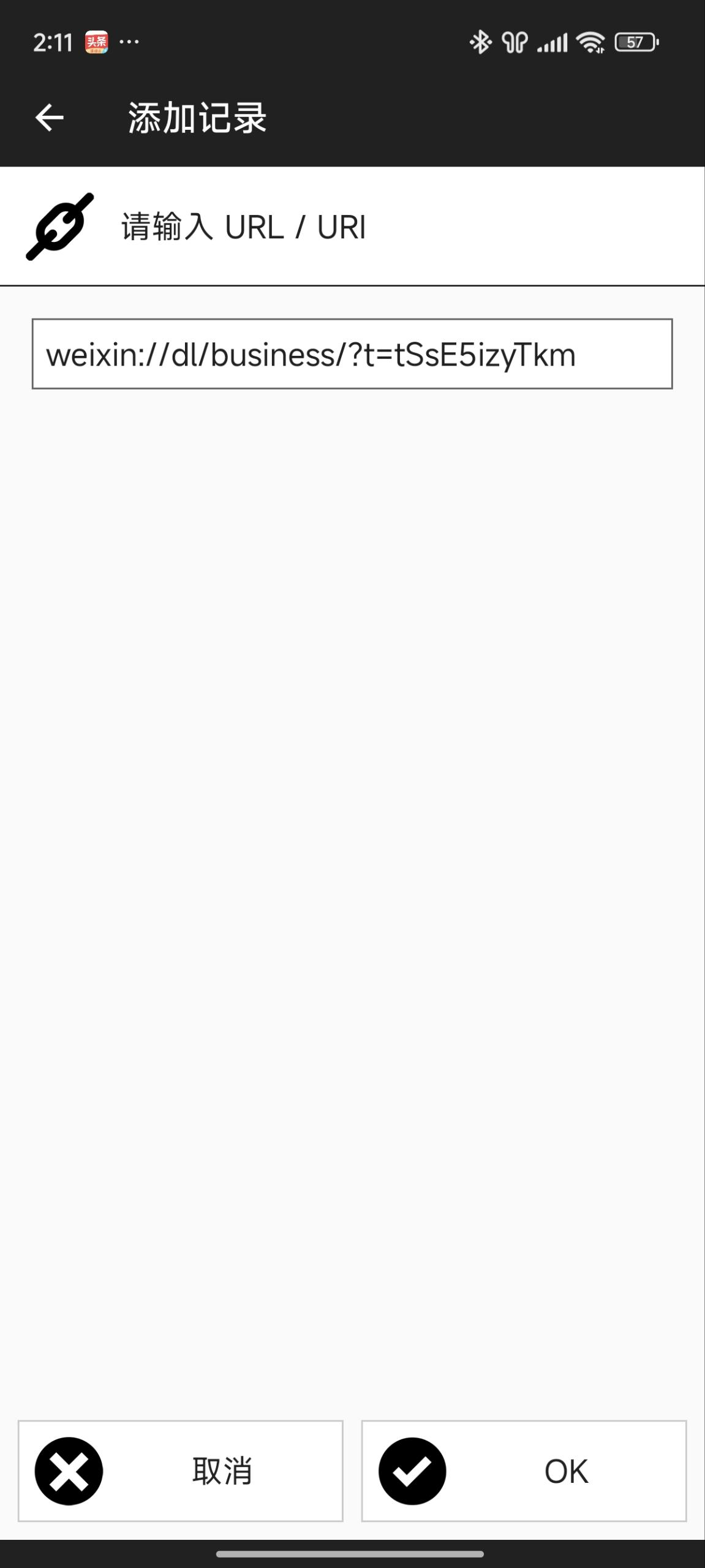This screenshot has width=705, height=1568.
Task: Cancel with the 取消 button
Action: click(181, 1471)
